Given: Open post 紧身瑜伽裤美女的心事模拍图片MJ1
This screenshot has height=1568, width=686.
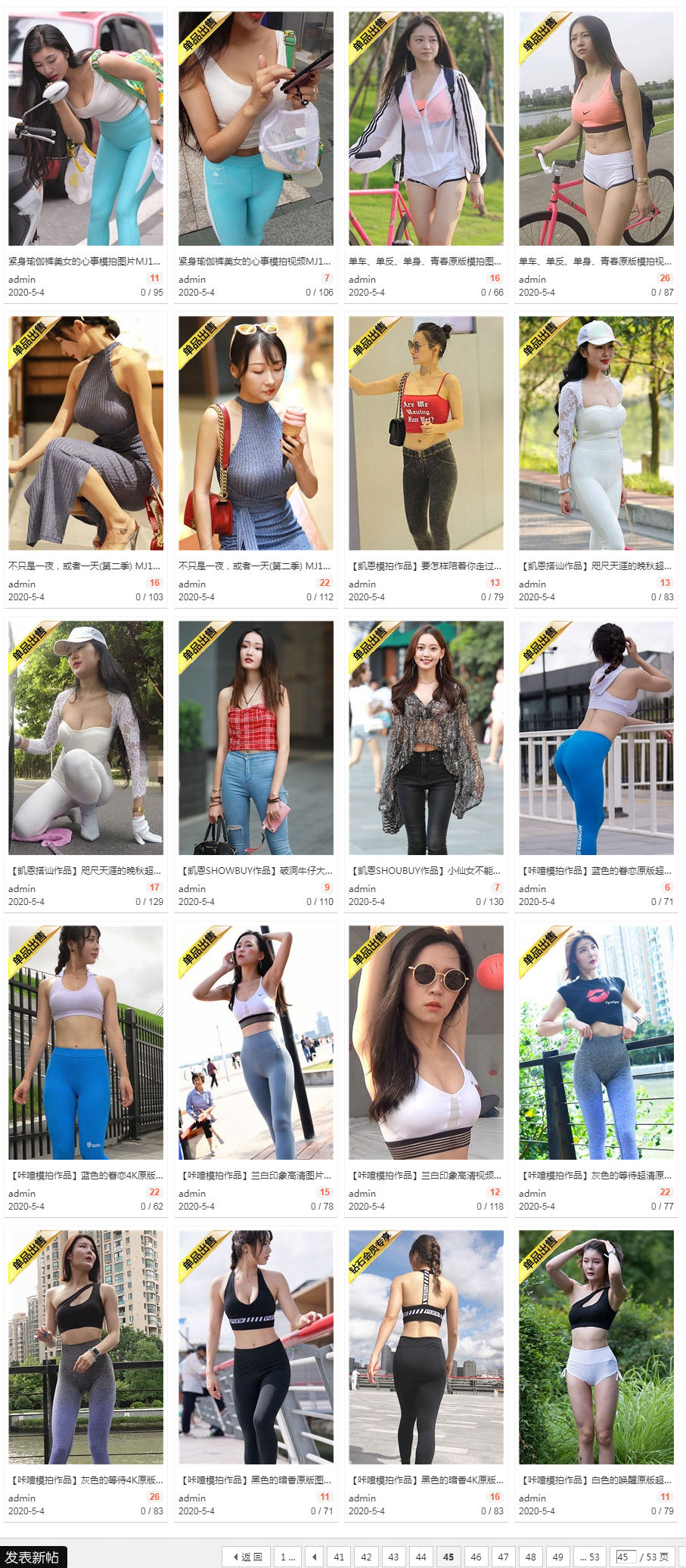Looking at the screenshot, I should click(85, 261).
